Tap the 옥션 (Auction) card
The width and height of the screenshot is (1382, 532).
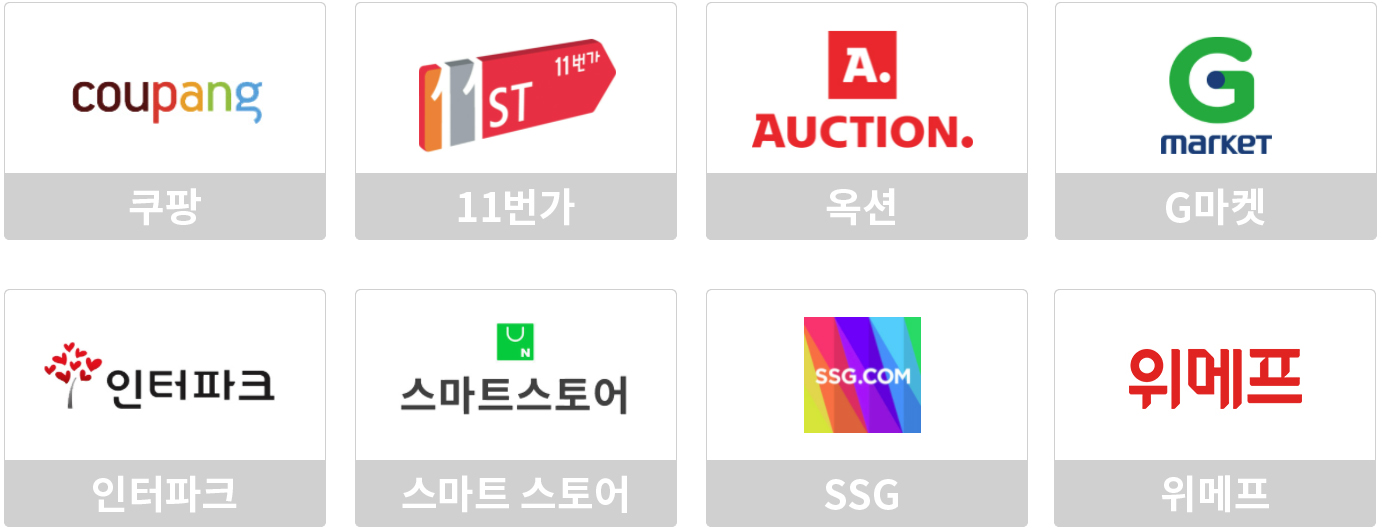tap(866, 121)
